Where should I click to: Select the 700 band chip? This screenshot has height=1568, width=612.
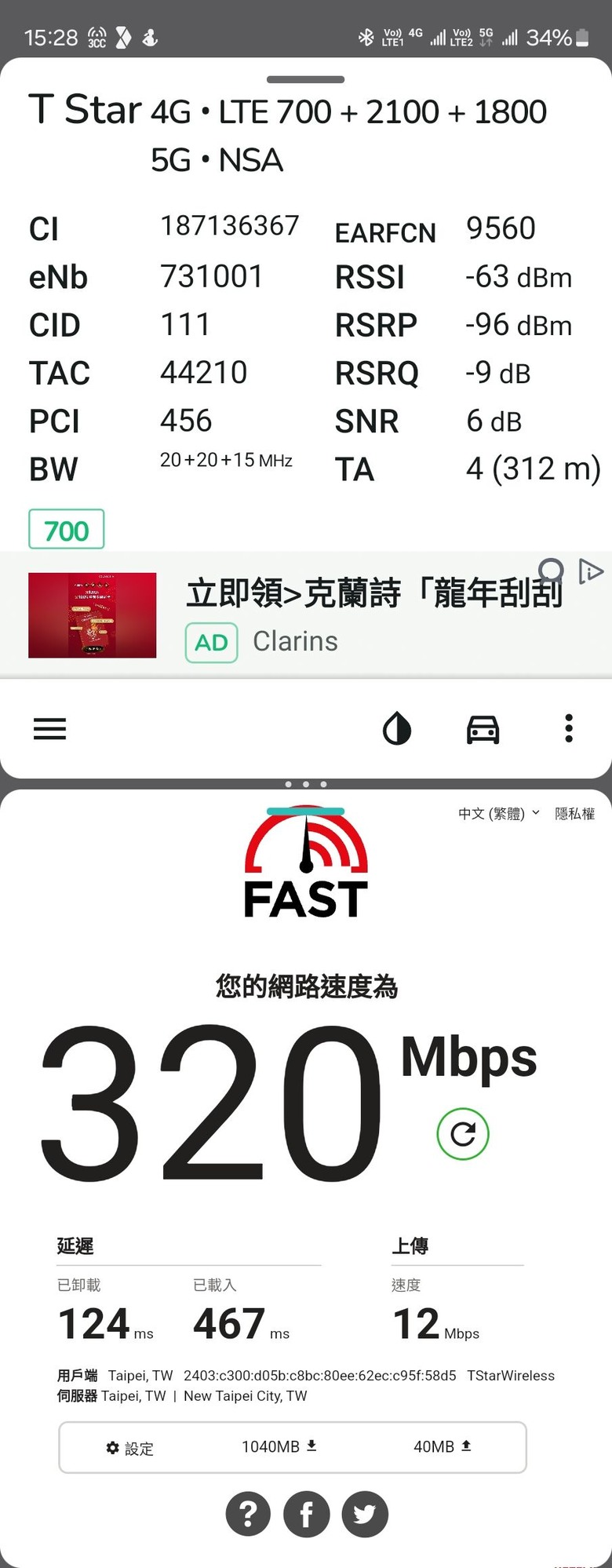[67, 531]
